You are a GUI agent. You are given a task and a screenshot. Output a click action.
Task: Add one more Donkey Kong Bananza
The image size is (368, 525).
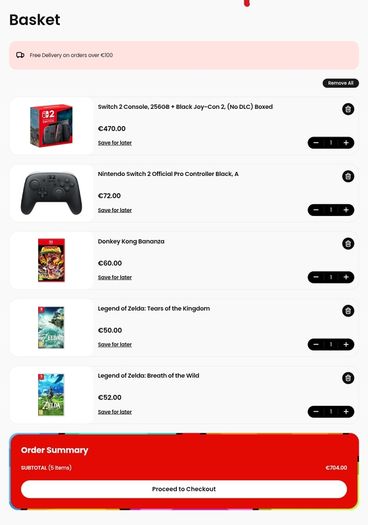point(346,277)
